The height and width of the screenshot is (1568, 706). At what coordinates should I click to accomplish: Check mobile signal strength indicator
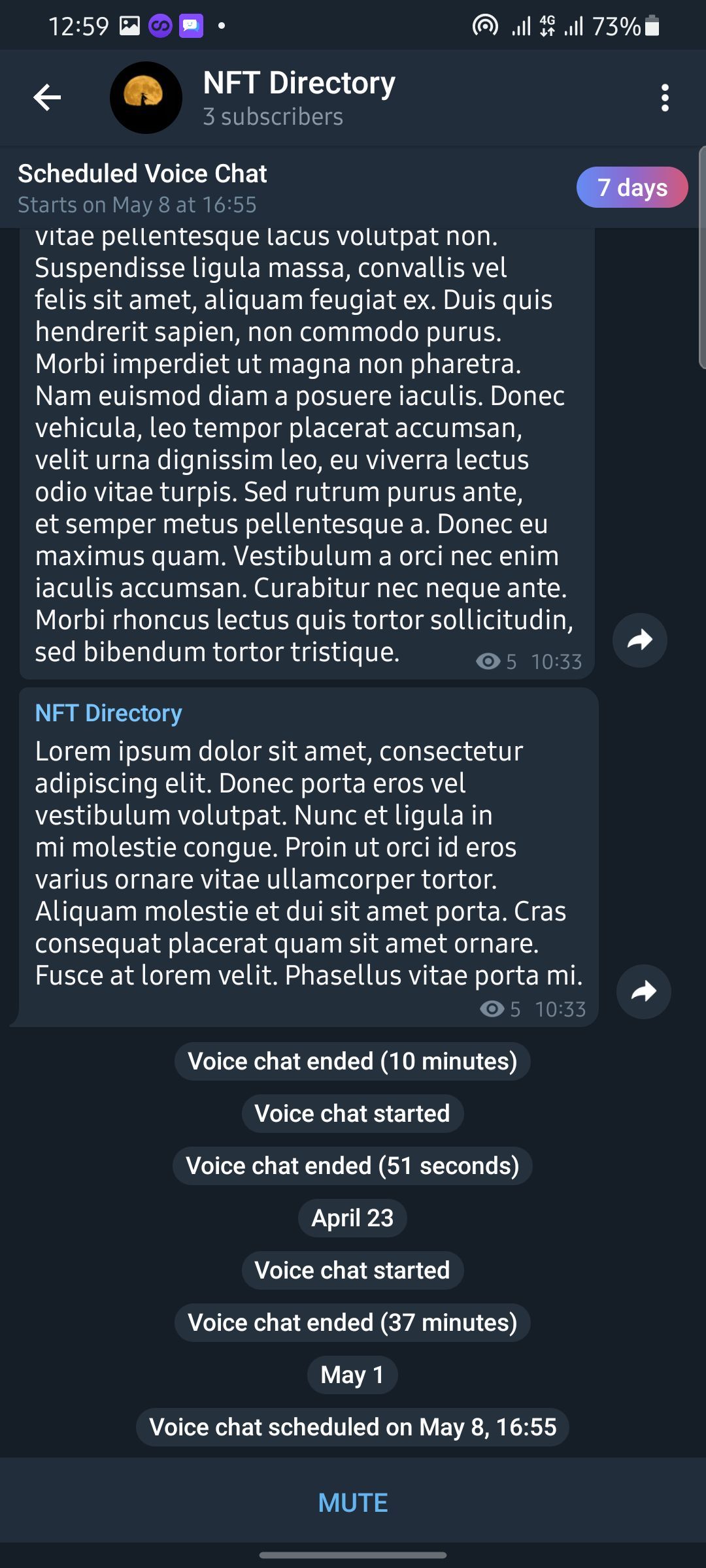coord(523,26)
